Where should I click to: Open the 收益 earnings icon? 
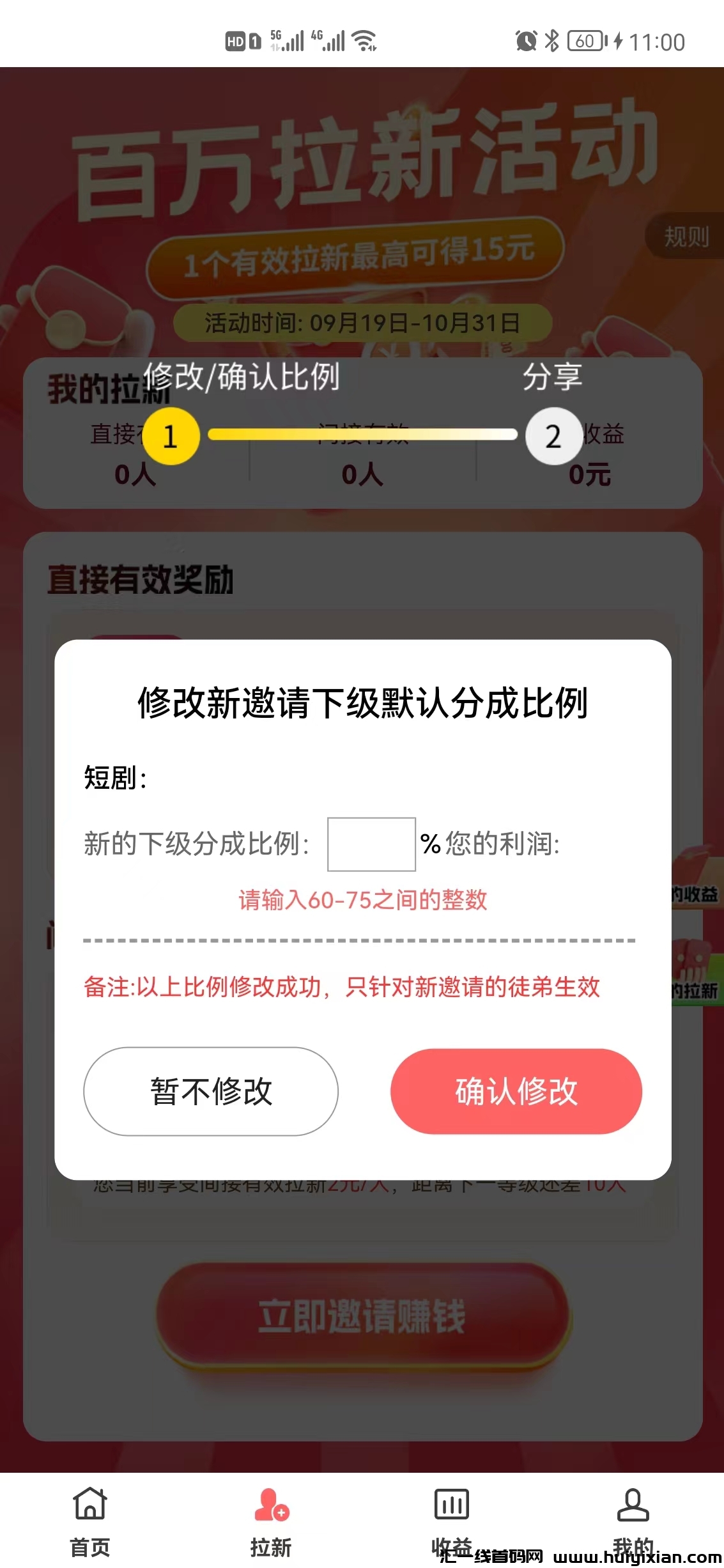pos(451,1503)
